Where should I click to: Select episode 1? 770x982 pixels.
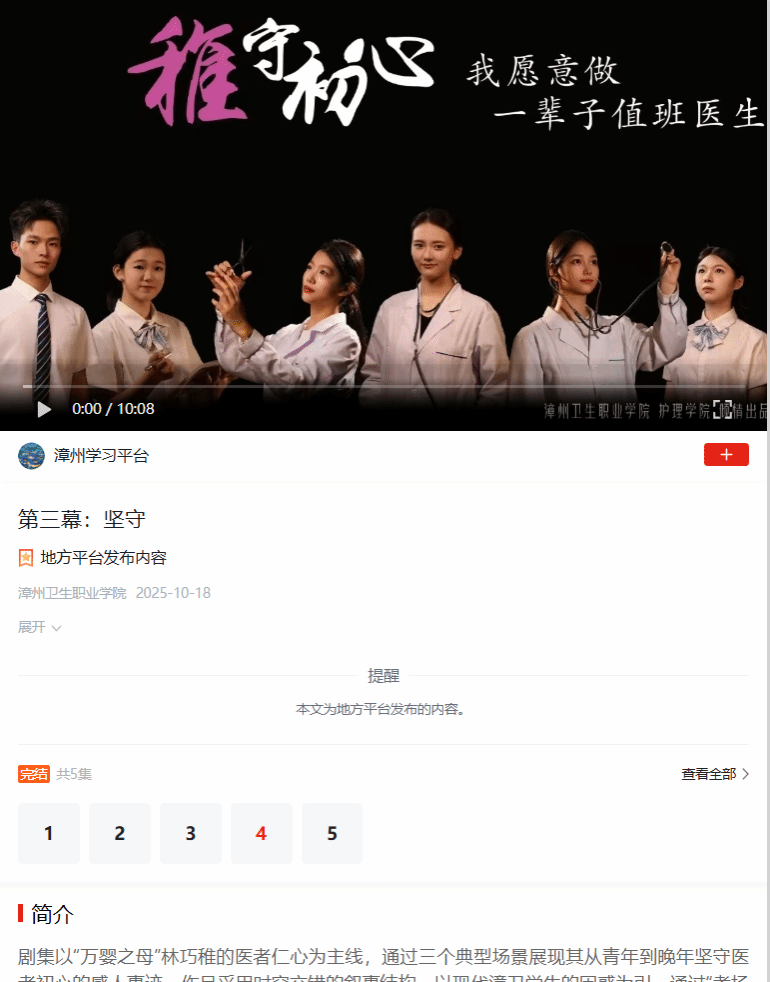pyautogui.click(x=48, y=833)
